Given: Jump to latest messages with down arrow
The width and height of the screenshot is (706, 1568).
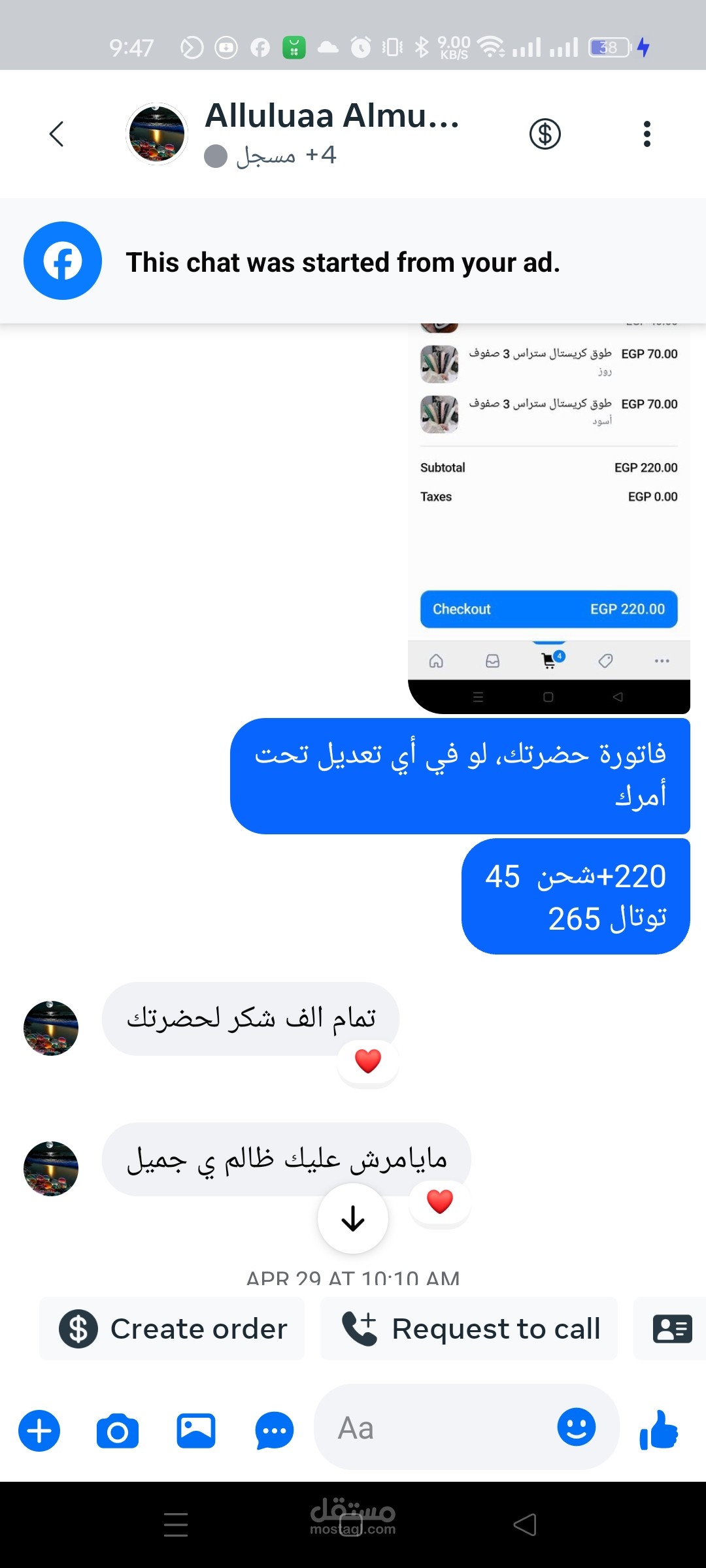Looking at the screenshot, I should tap(353, 1218).
